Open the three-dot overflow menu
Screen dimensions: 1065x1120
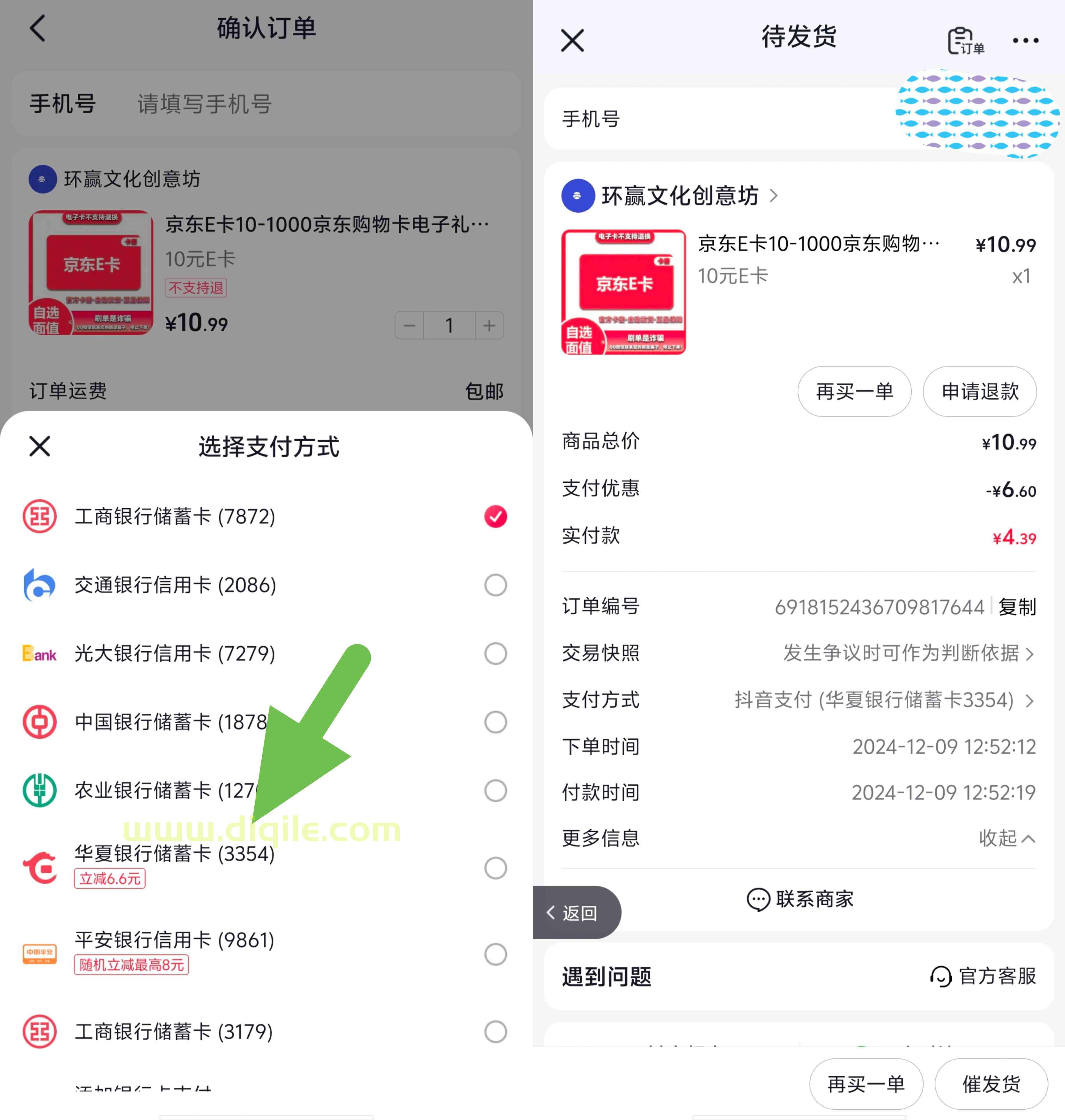pyautogui.click(x=1025, y=41)
